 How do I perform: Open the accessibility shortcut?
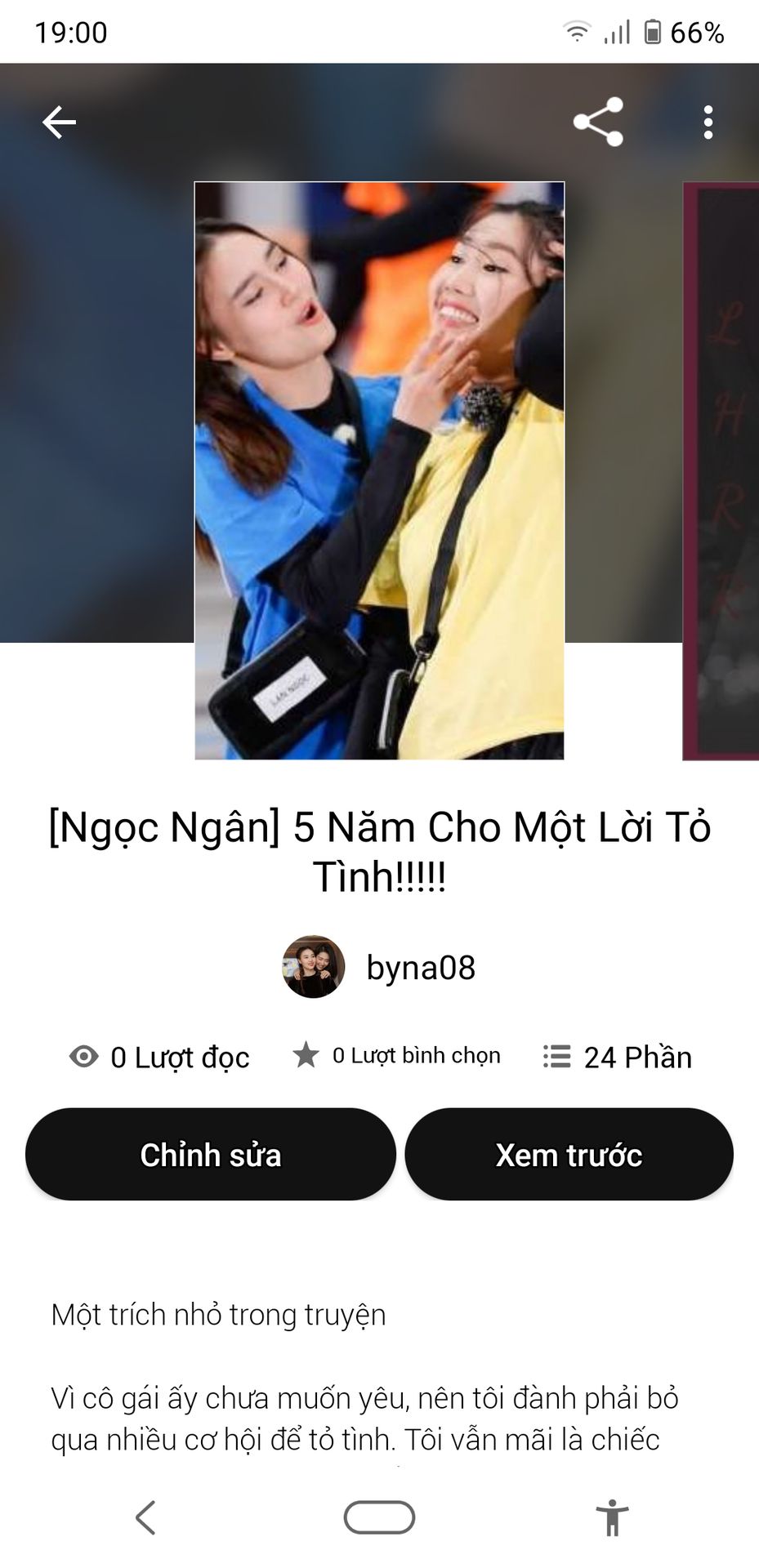pyautogui.click(x=612, y=1518)
